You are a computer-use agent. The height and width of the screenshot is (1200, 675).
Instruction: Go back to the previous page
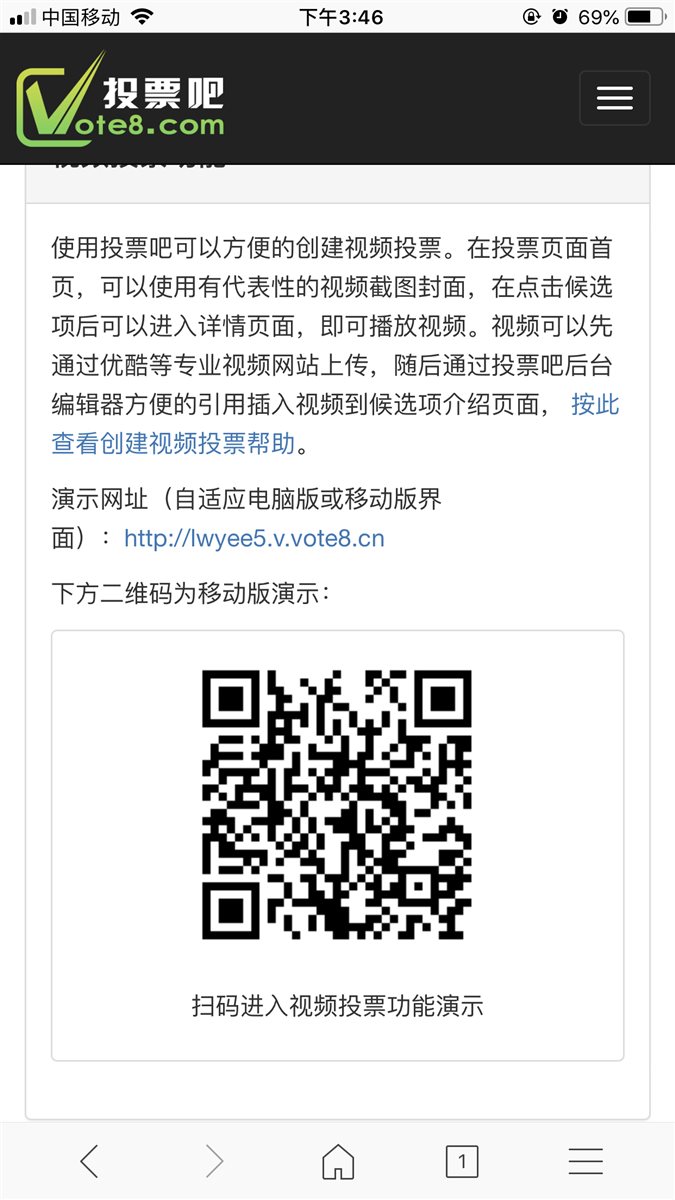pyautogui.click(x=89, y=1161)
